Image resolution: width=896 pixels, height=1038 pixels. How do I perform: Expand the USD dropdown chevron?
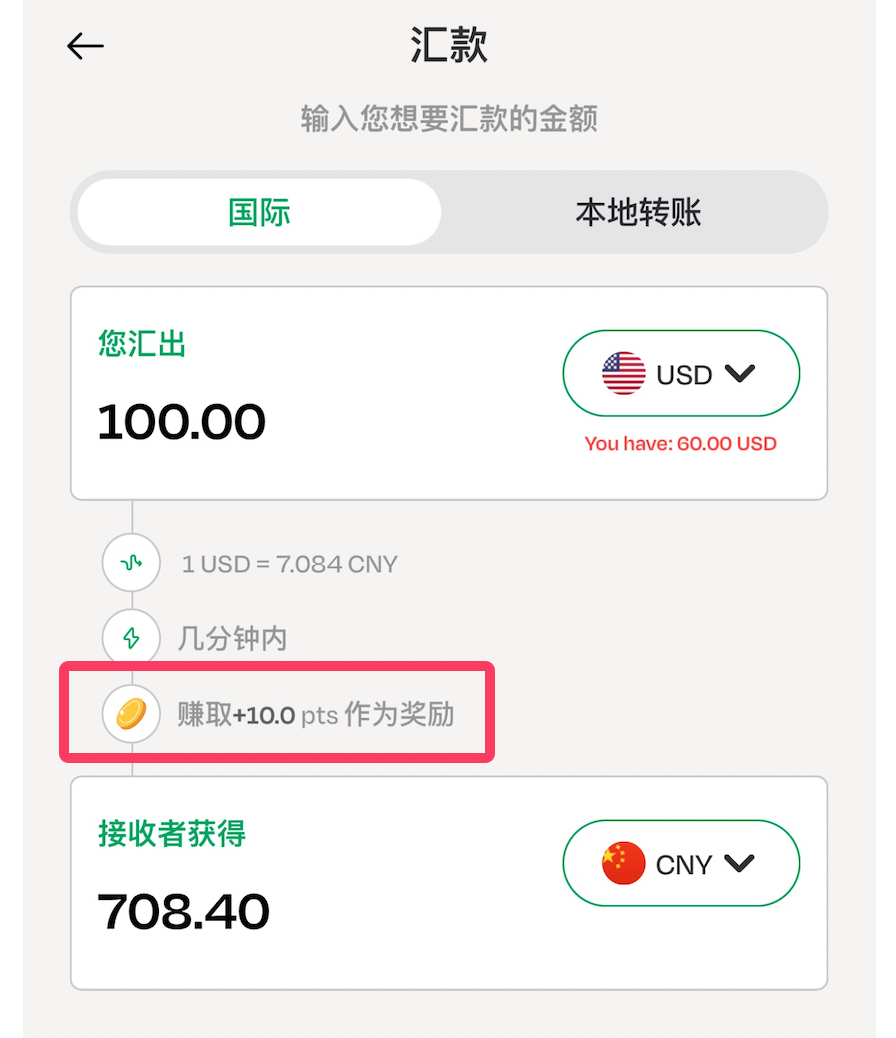[x=742, y=373]
